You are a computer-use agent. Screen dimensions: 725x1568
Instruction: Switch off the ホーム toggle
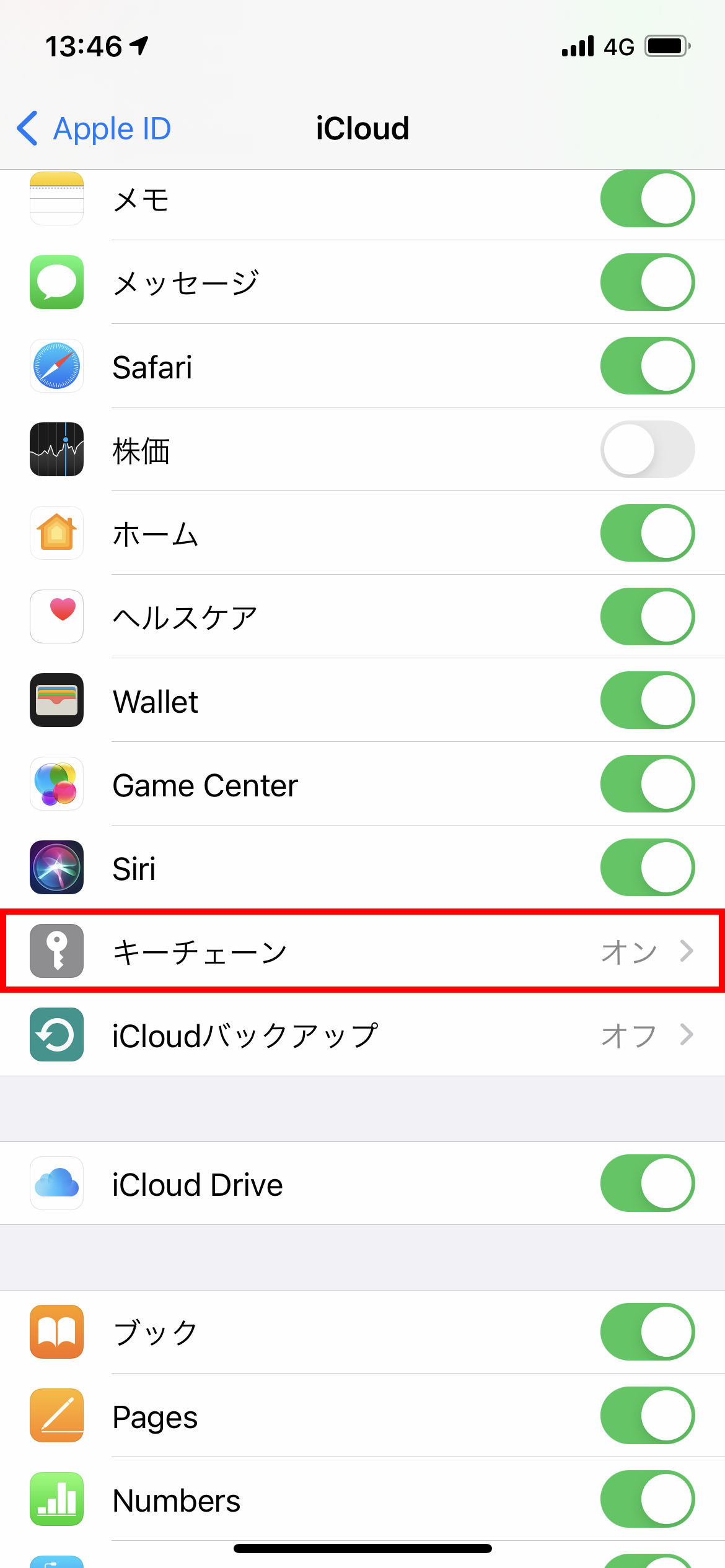[647, 533]
